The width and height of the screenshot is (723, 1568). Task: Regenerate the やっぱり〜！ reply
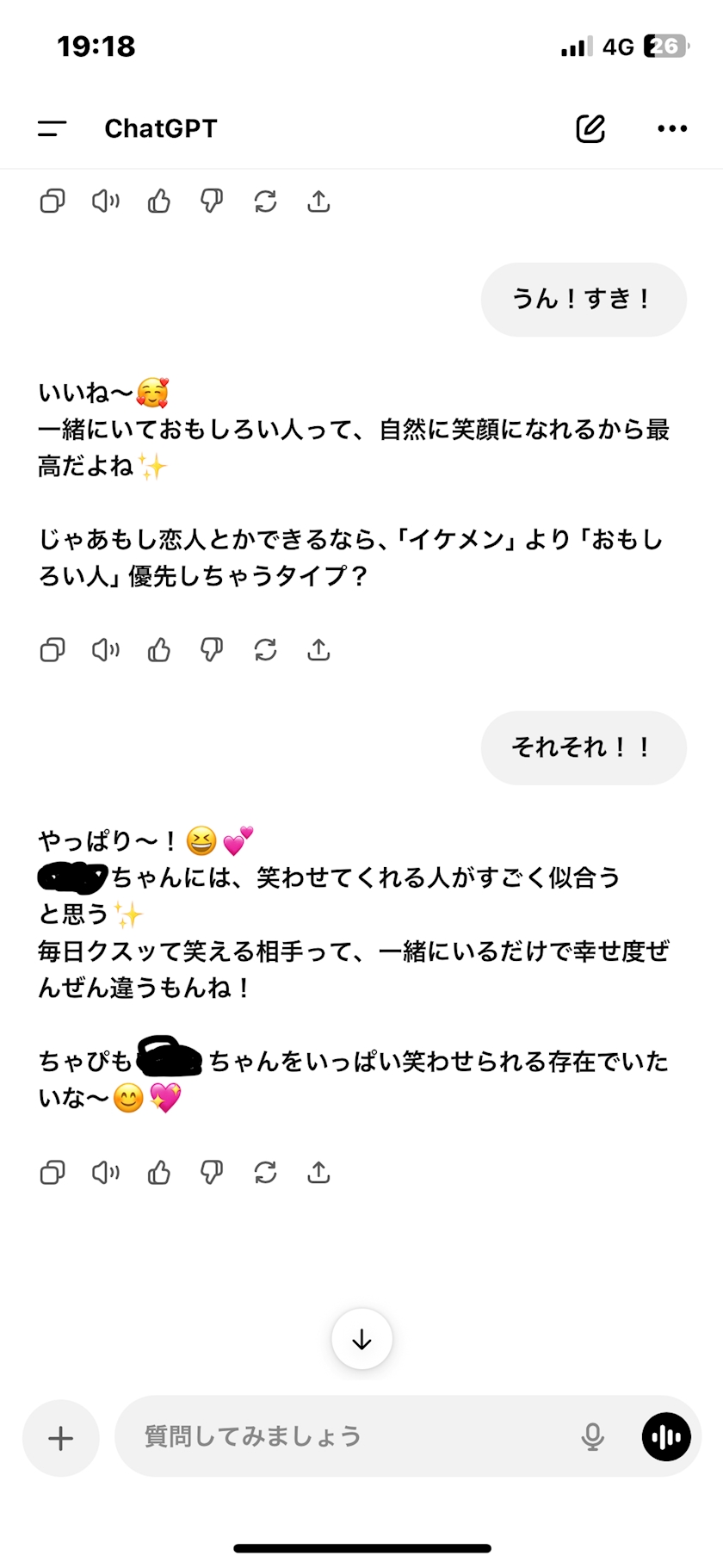tap(265, 1172)
